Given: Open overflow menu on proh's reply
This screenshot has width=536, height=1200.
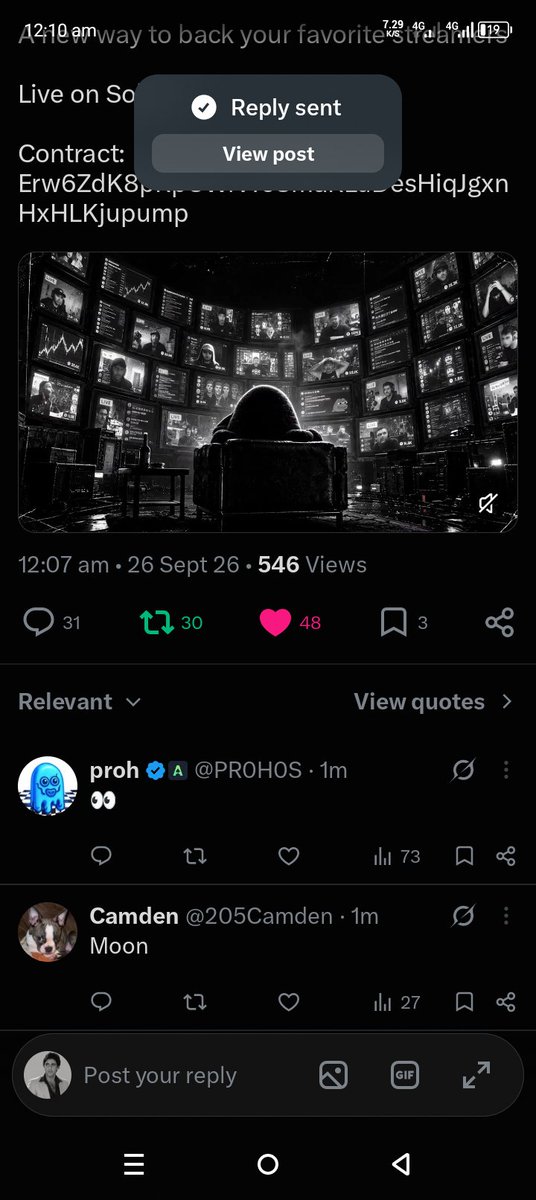Looking at the screenshot, I should click(506, 770).
